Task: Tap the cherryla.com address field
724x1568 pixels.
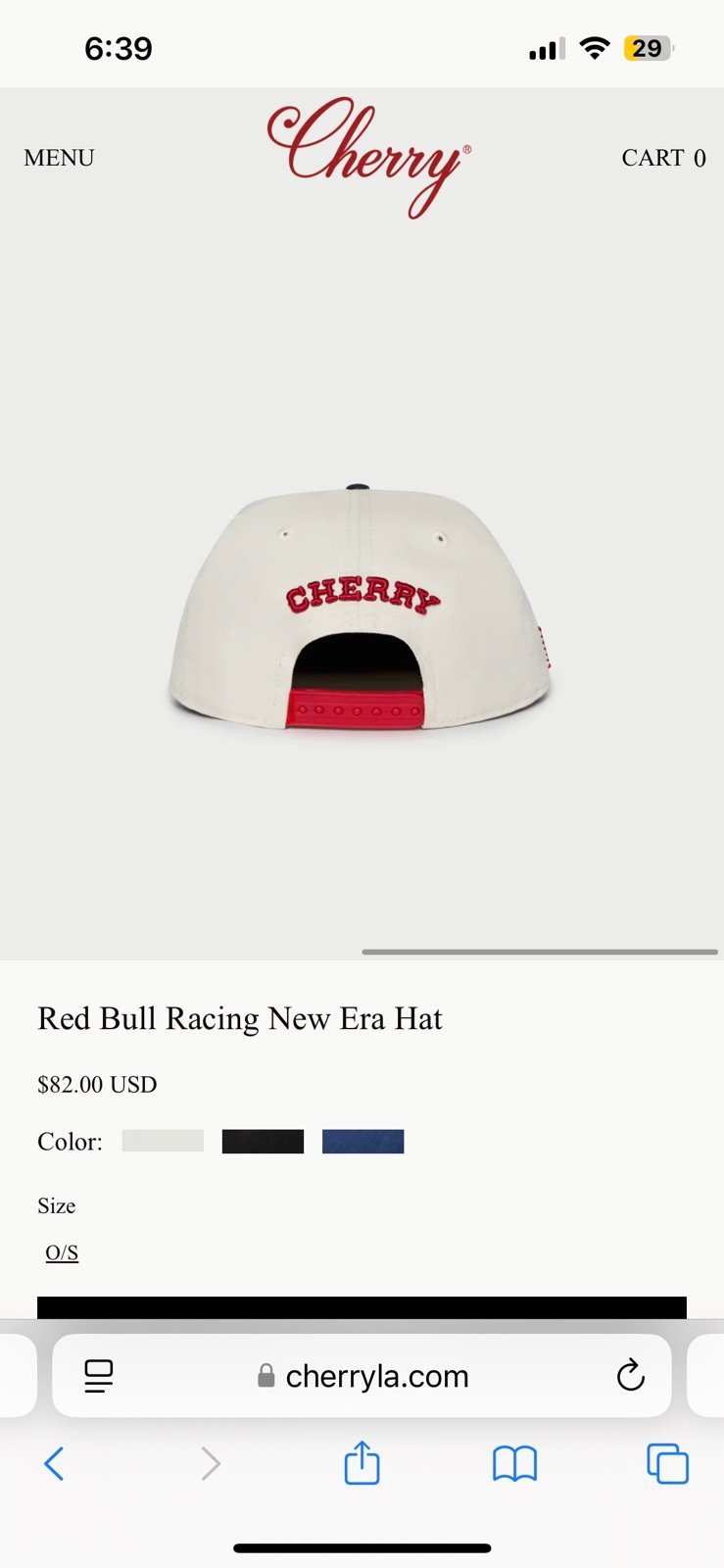Action: (x=362, y=1376)
